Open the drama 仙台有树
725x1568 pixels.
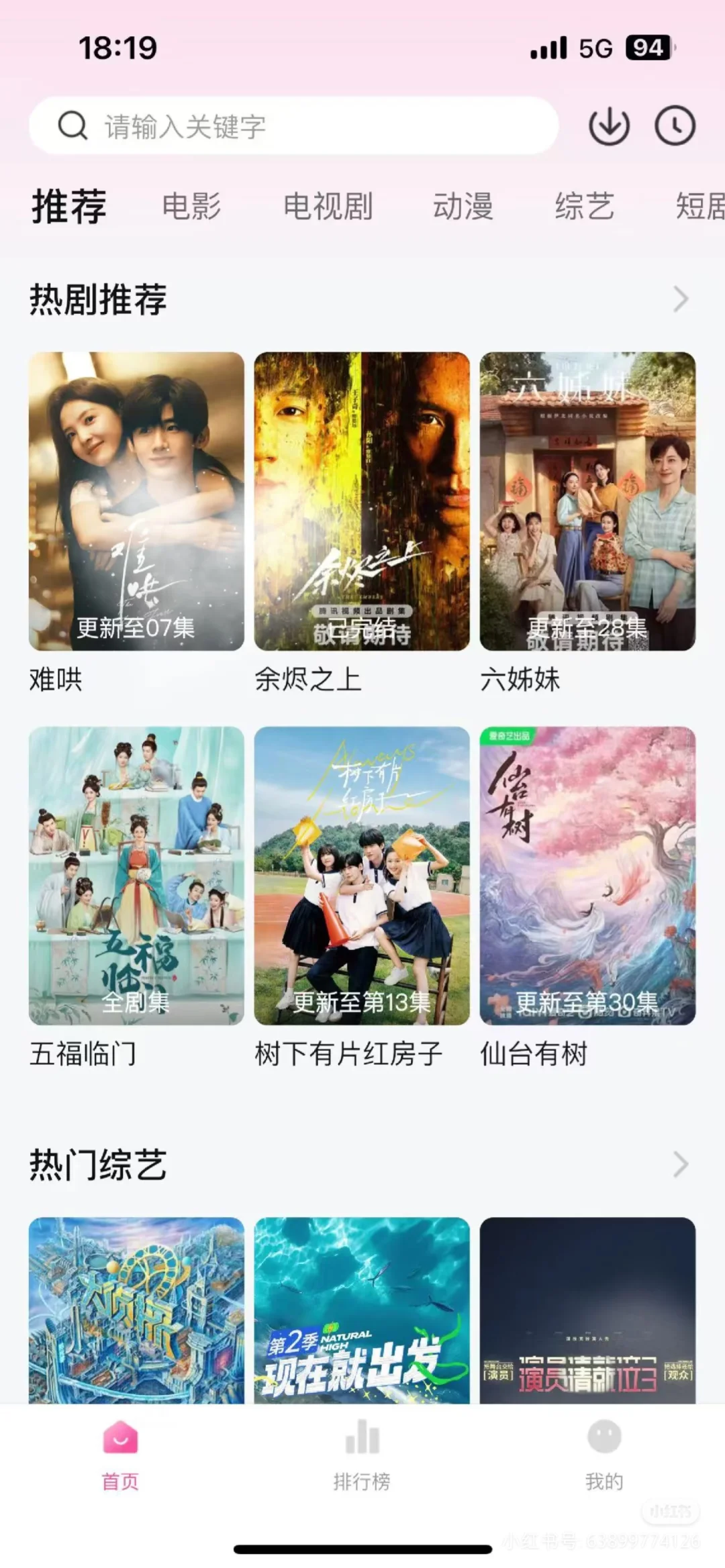point(587,876)
